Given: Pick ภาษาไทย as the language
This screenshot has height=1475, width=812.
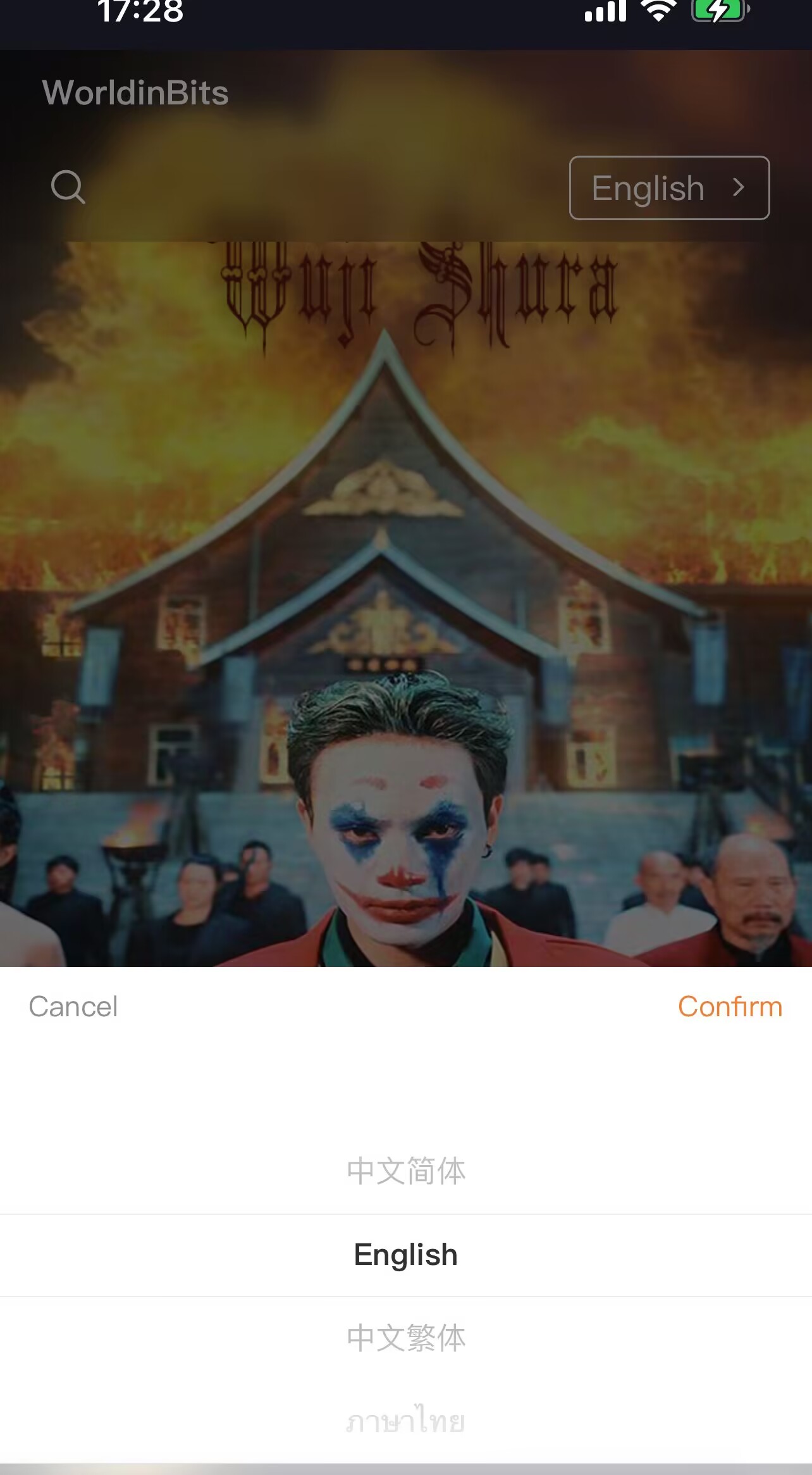Looking at the screenshot, I should click(x=406, y=1422).
